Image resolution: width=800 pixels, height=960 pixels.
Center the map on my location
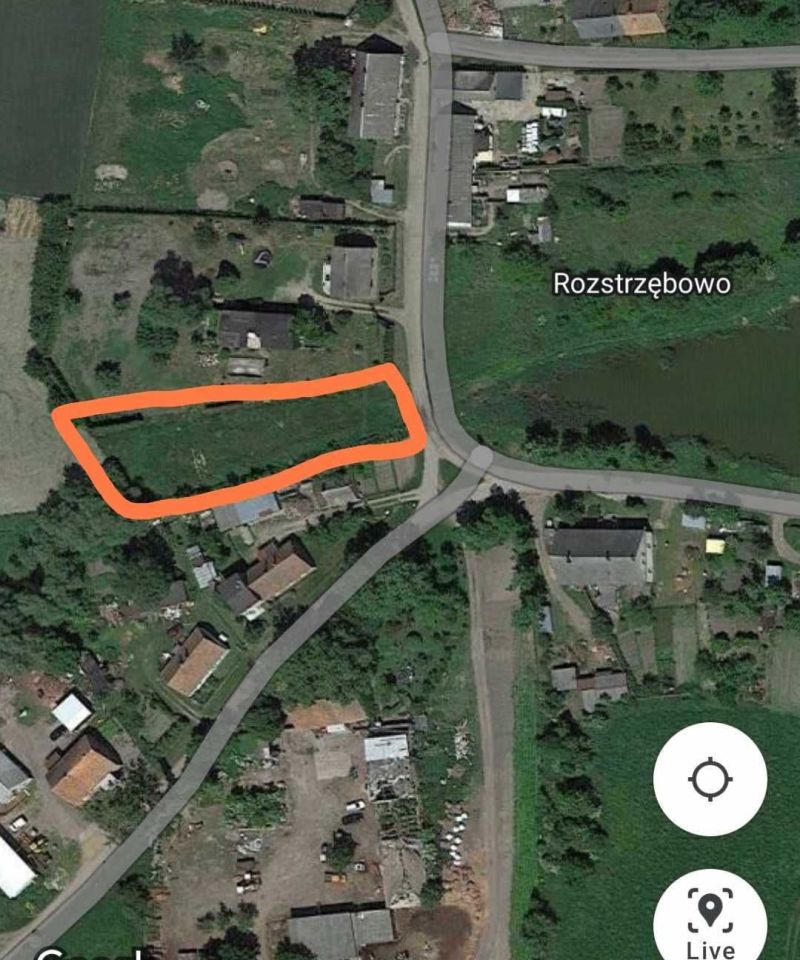(710, 779)
